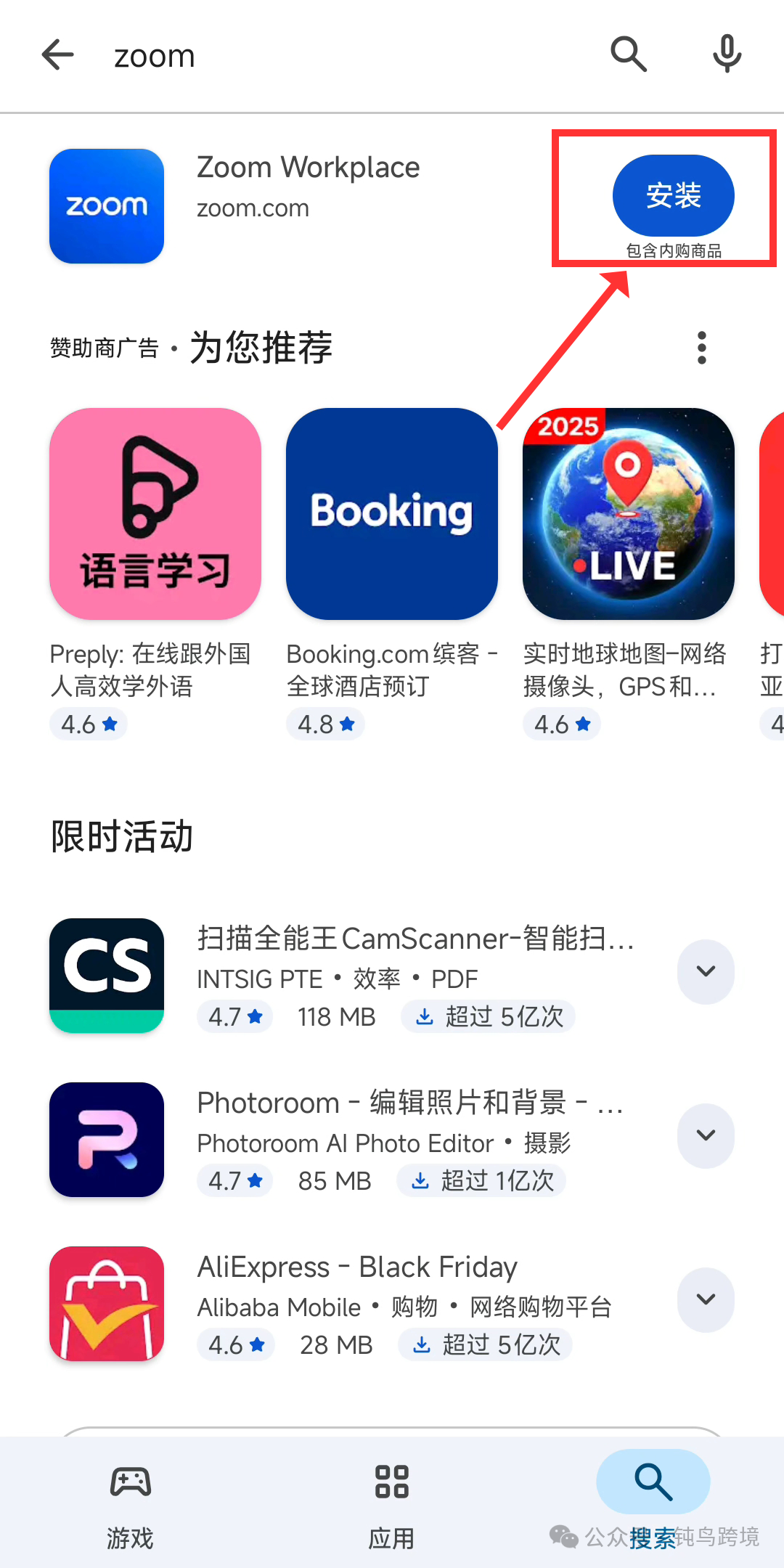The height and width of the screenshot is (1568, 784).
Task: Open the Preply language learning ad
Action: [x=154, y=514]
